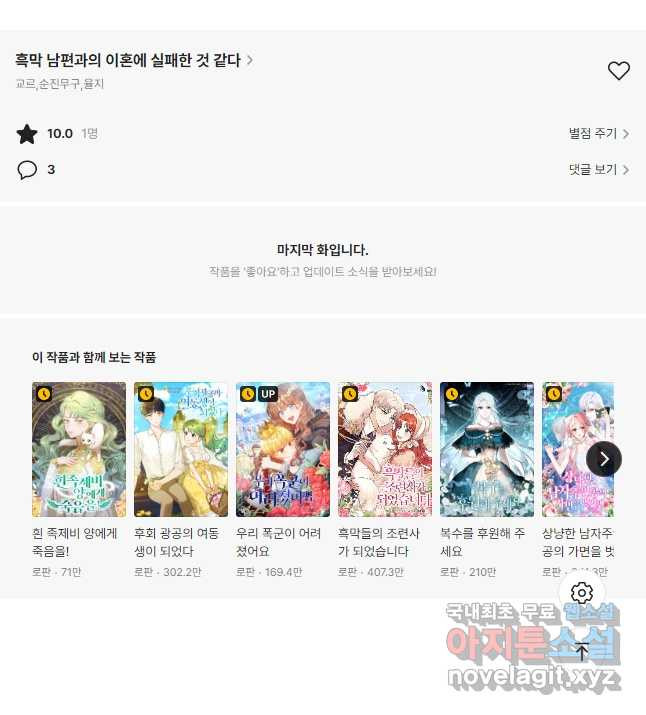Jump to the top with the up arrow
The height and width of the screenshot is (715, 646).
click(582, 651)
